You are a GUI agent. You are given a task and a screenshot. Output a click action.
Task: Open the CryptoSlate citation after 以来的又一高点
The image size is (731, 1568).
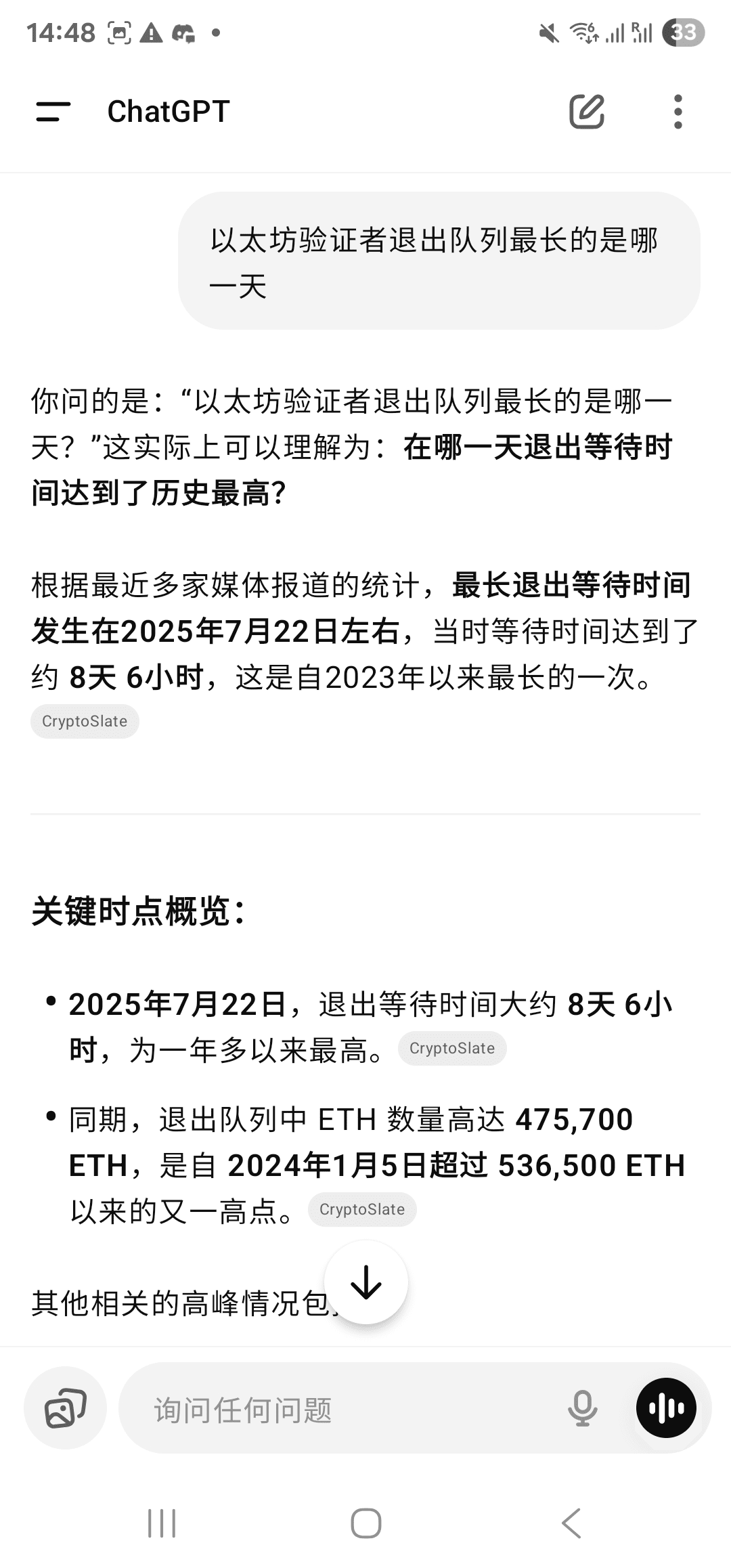362,1209
